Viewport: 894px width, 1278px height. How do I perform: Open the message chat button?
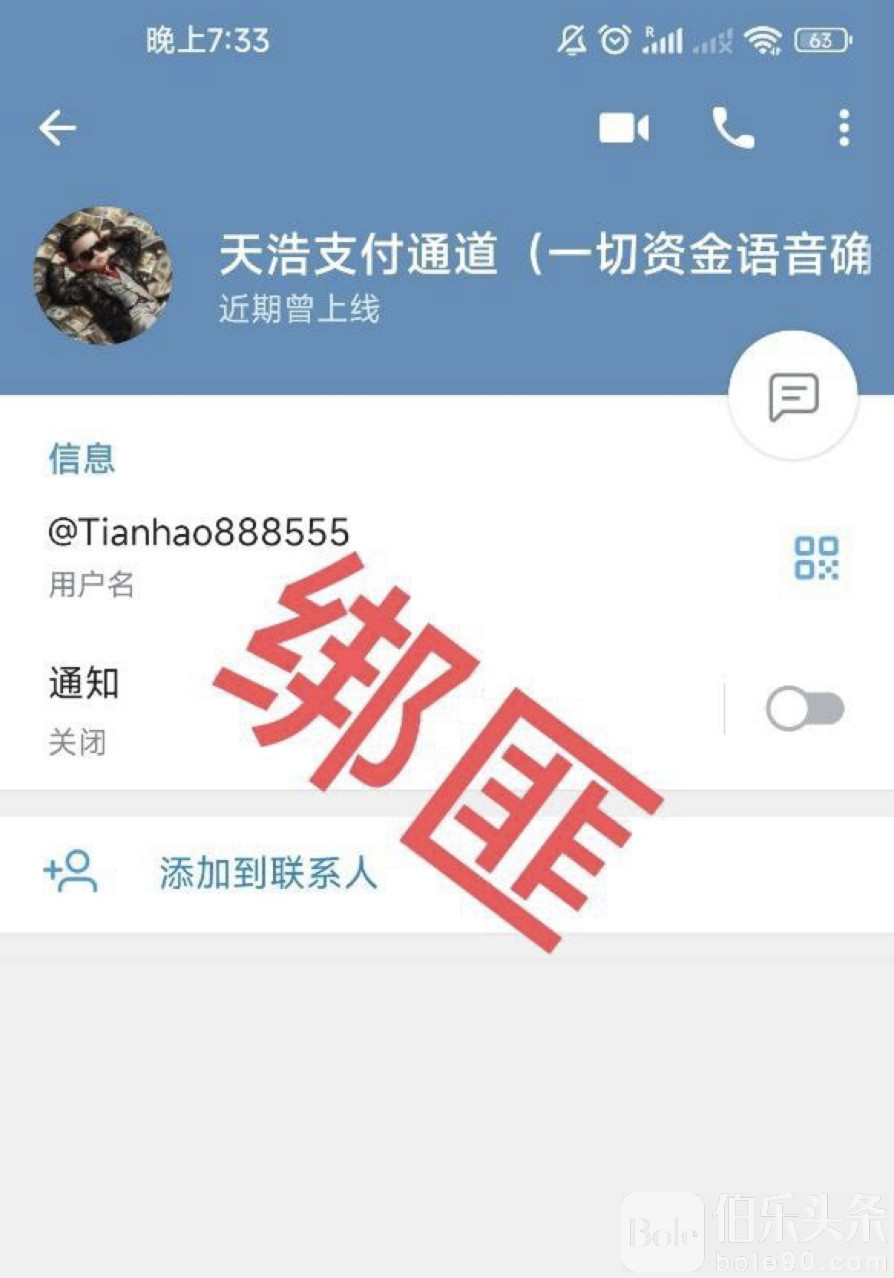click(x=793, y=396)
